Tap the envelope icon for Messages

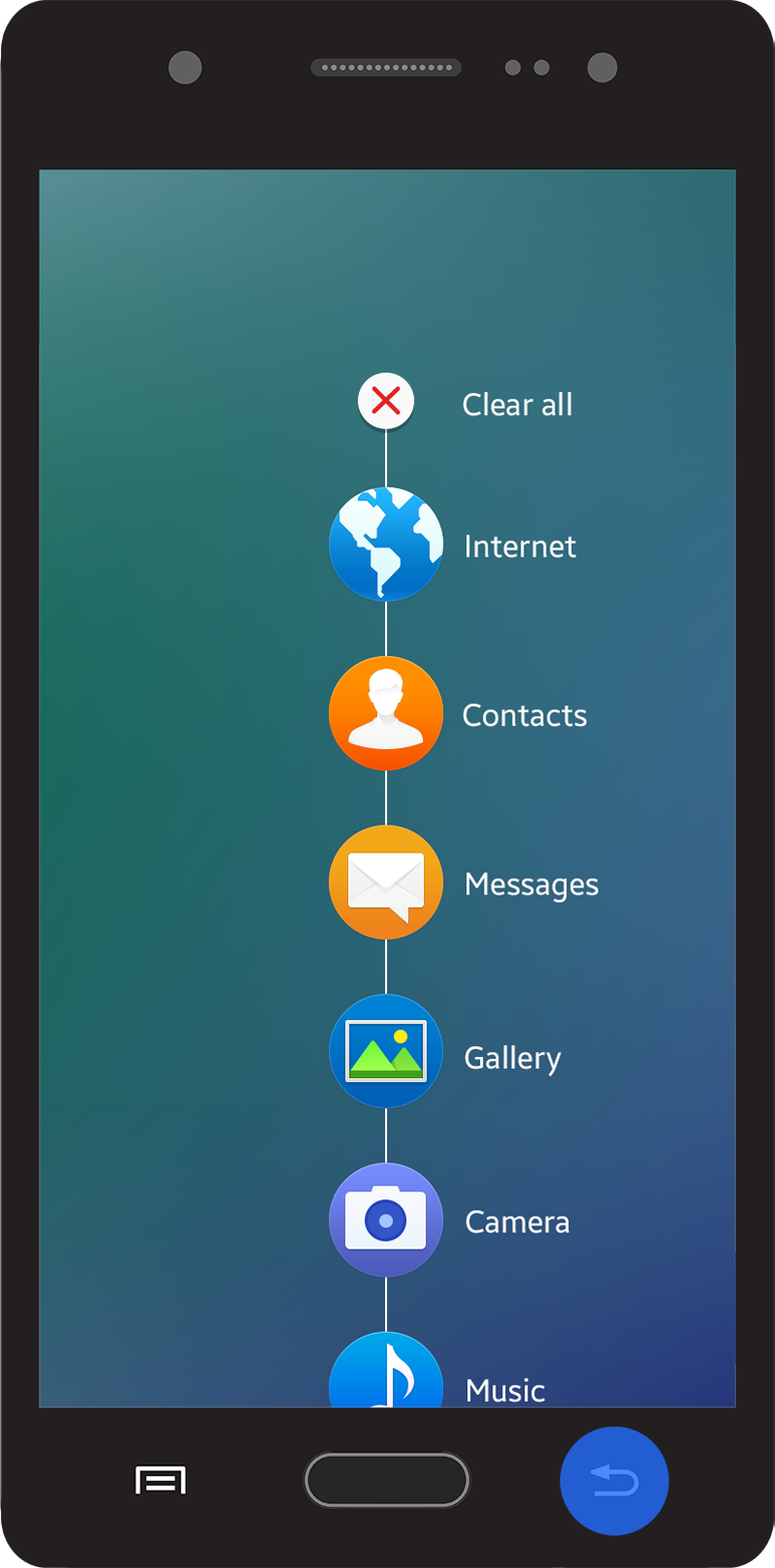tap(386, 882)
